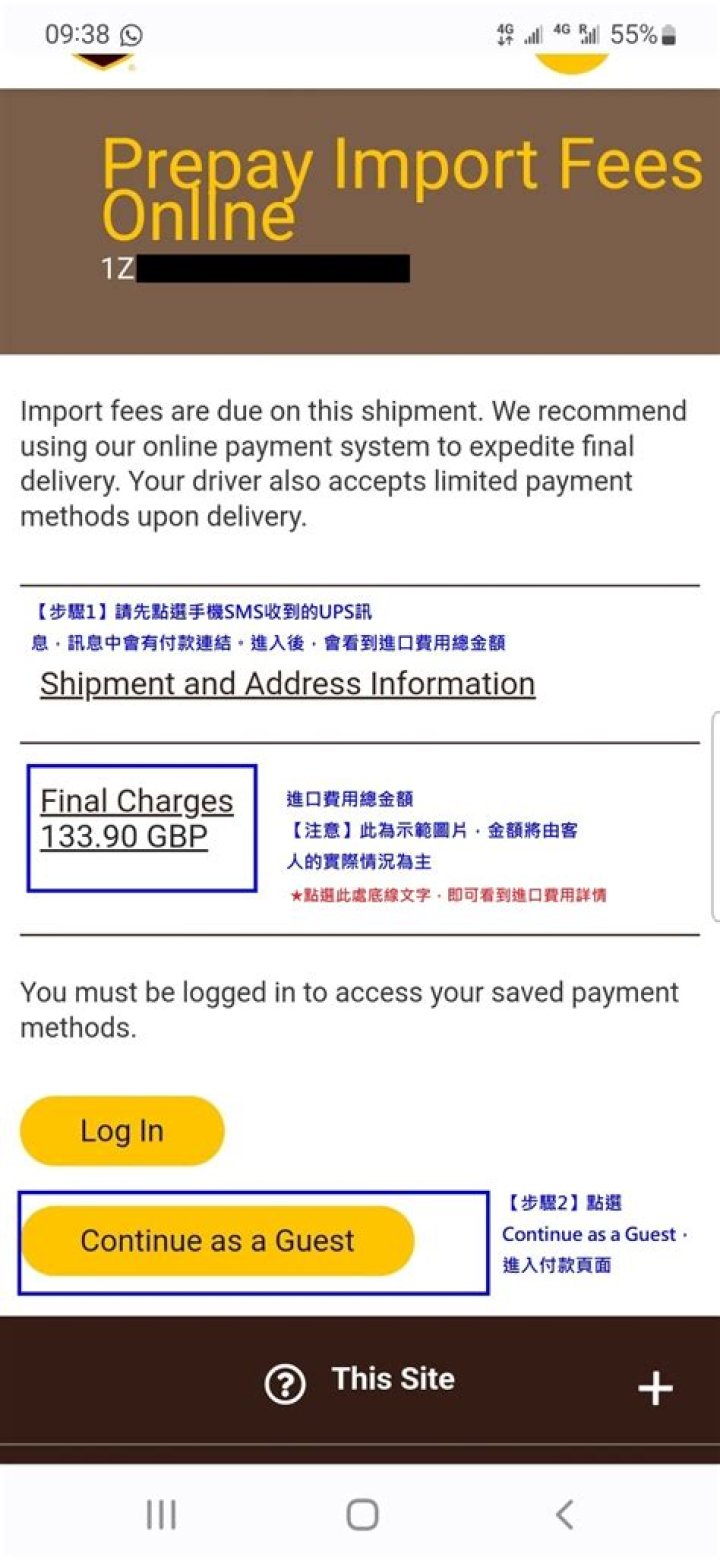Screen dimensions: 720x1560
Task: Tap the This Site label in bottom bar
Action: (392, 1379)
